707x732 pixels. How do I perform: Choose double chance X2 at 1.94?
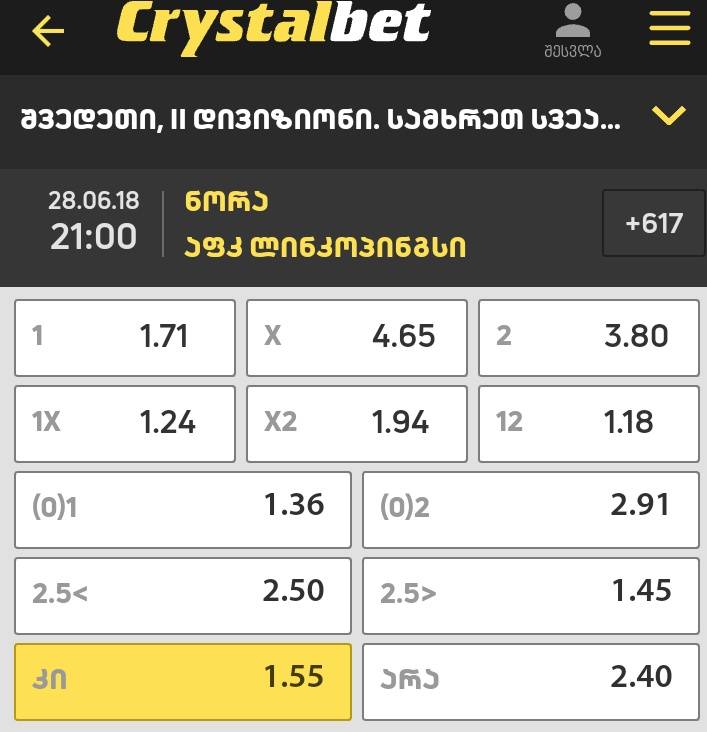coord(357,423)
